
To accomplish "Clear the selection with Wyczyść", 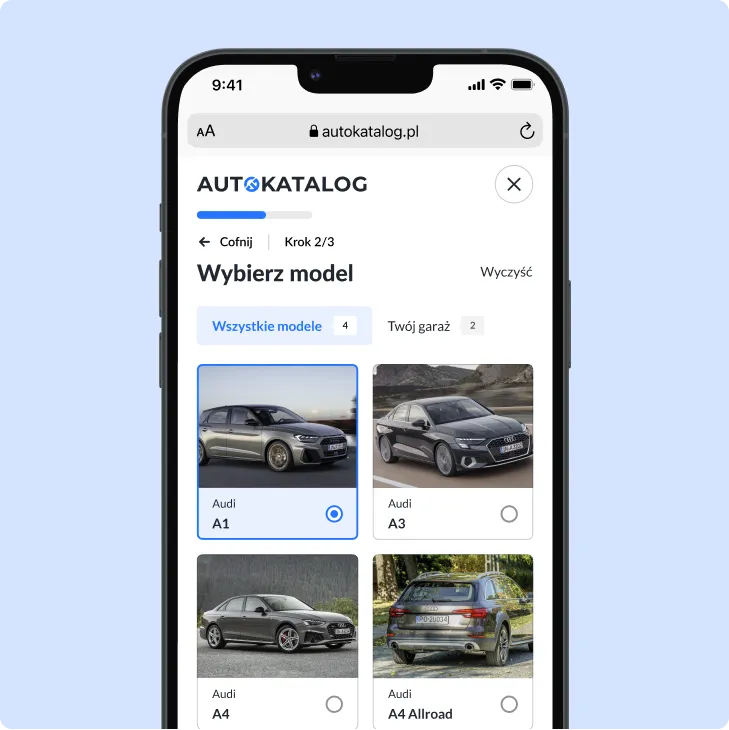I will tap(506, 272).
